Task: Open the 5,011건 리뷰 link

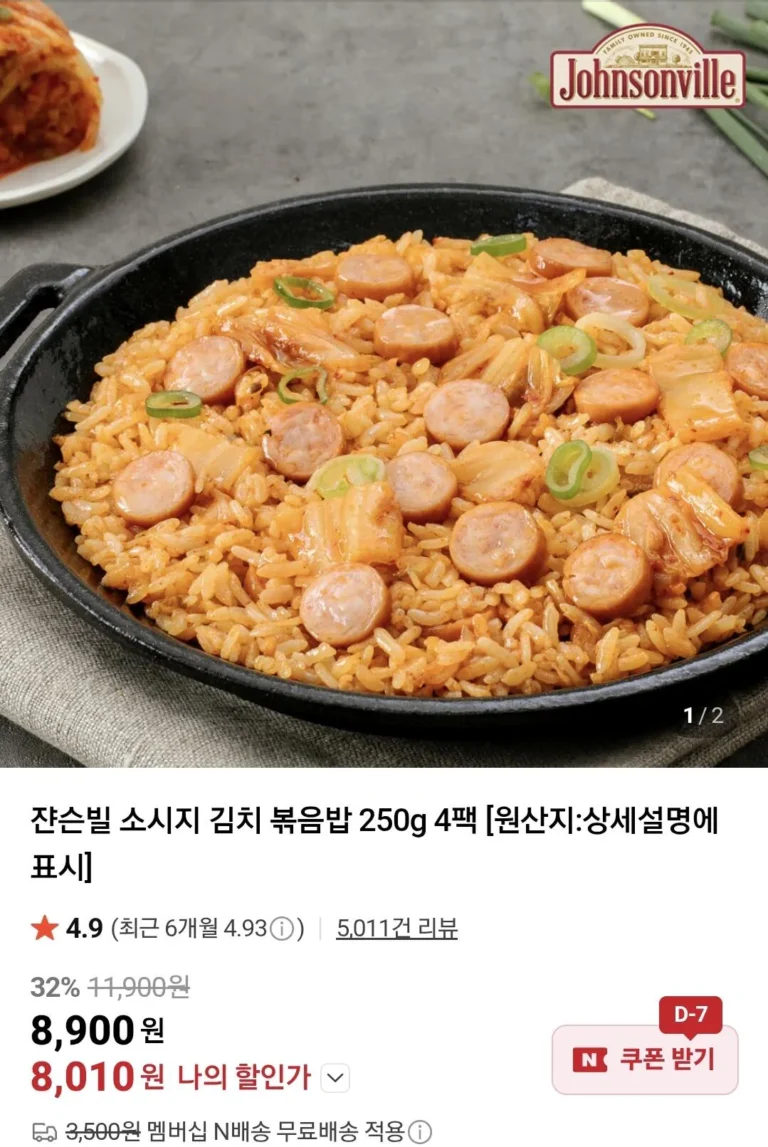Action: pyautogui.click(x=397, y=928)
